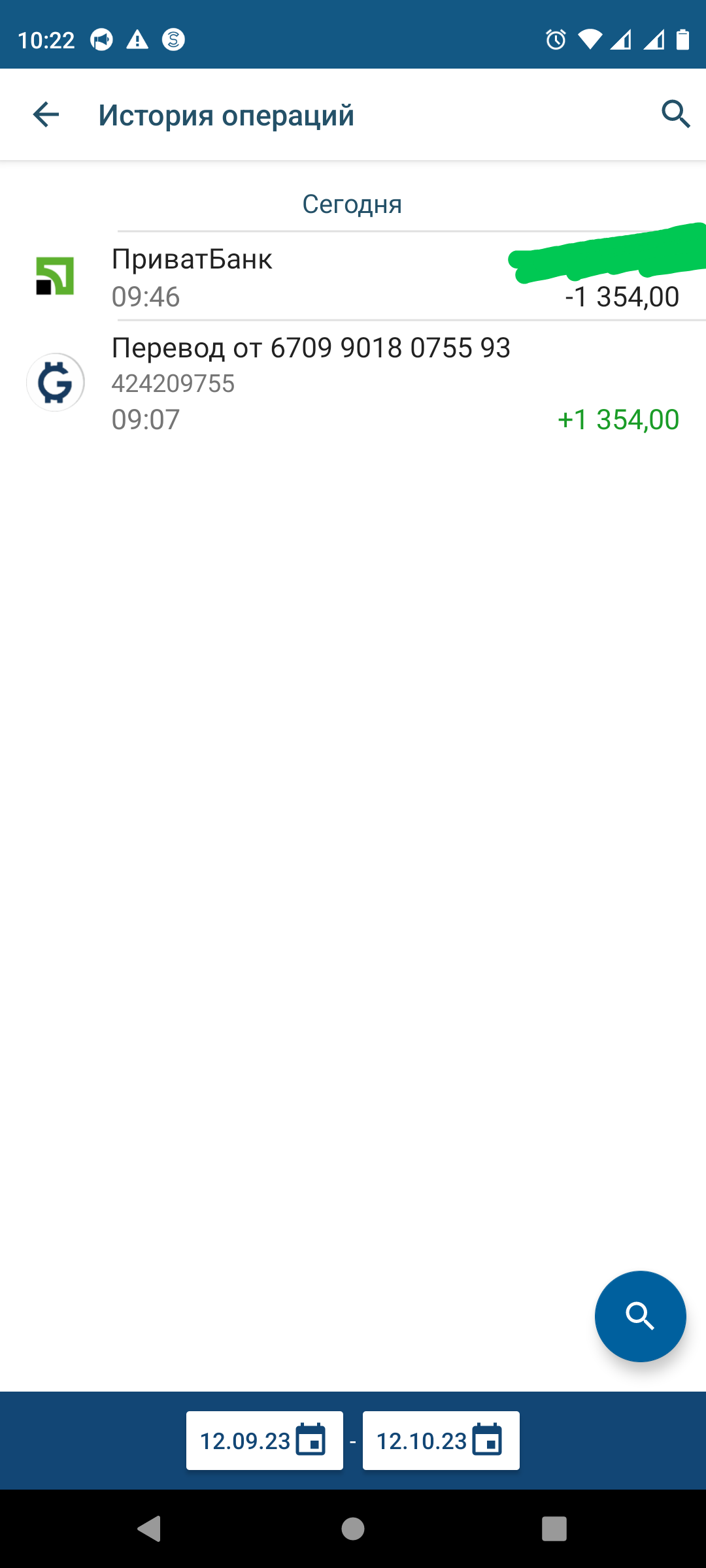Change the end date 12.10.23

tap(441, 1441)
